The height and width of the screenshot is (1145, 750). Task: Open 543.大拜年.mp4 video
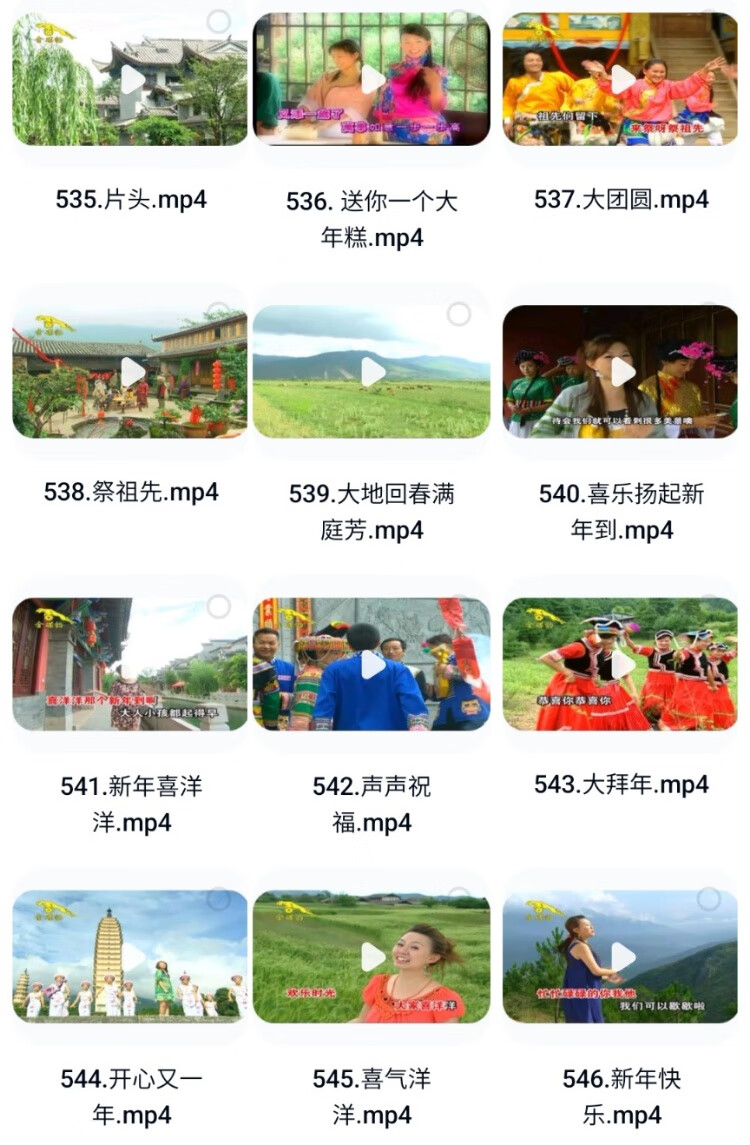pos(621,665)
